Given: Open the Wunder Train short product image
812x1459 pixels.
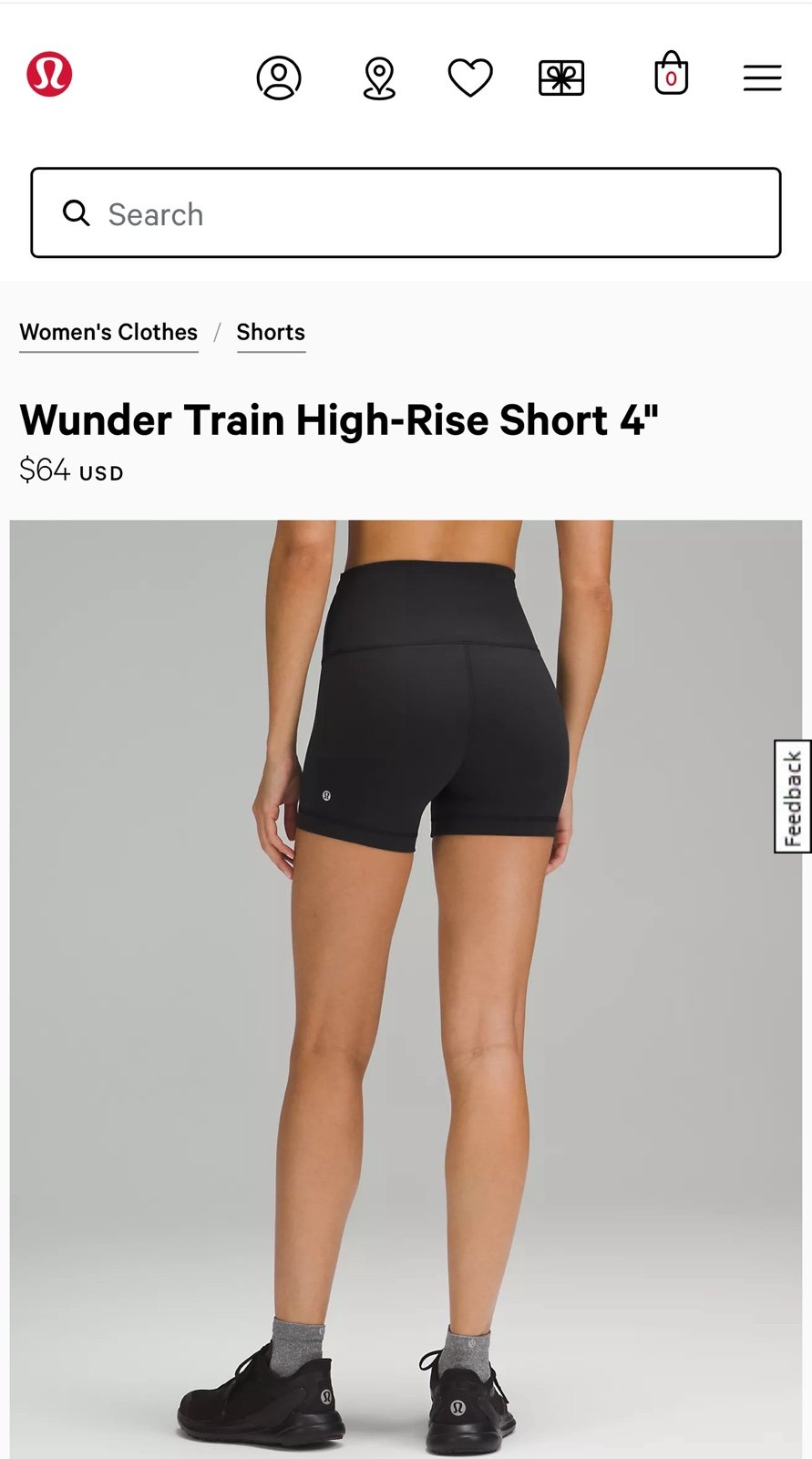Looking at the screenshot, I should (406, 989).
